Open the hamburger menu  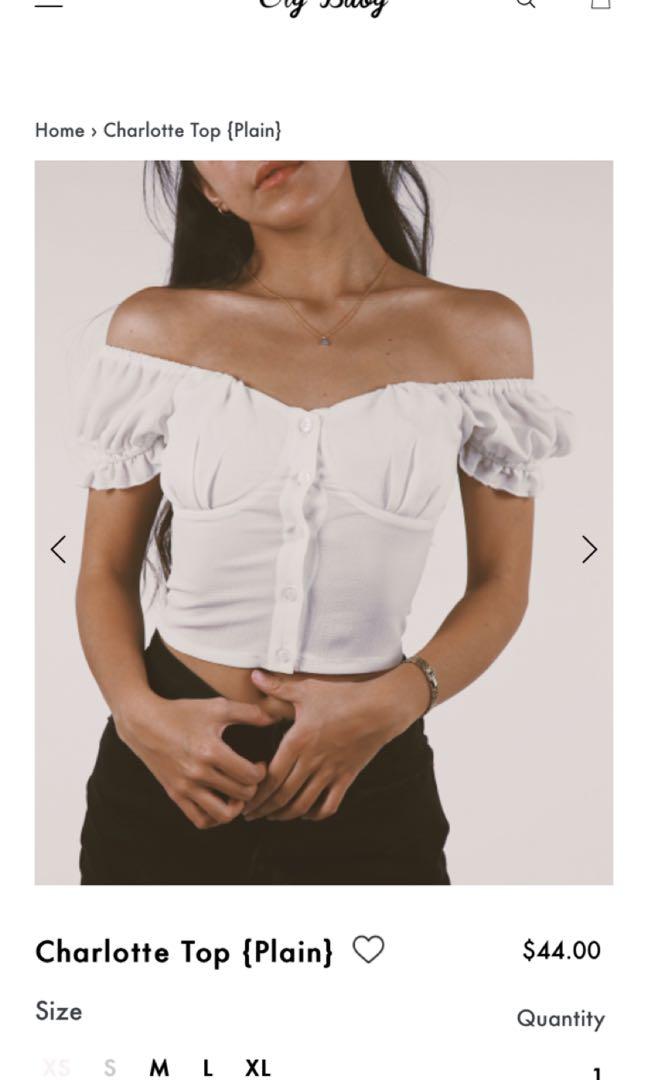point(48,4)
